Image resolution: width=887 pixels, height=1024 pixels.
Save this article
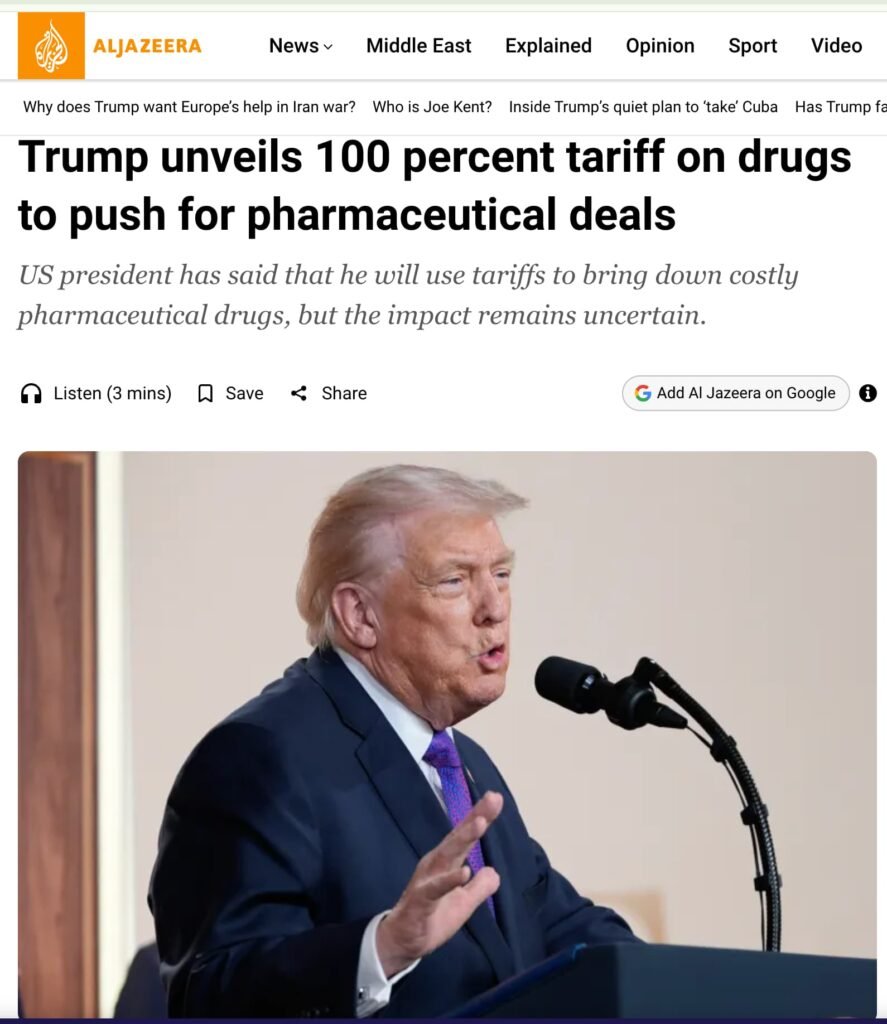coord(230,393)
